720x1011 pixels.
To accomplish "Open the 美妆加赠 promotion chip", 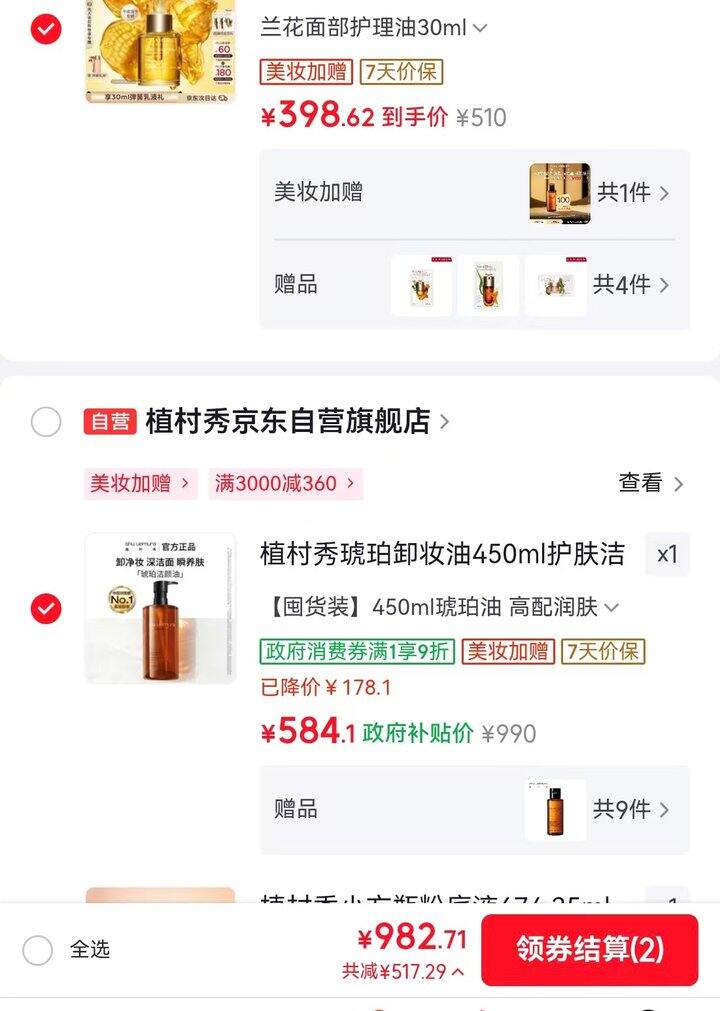I will pos(140,484).
